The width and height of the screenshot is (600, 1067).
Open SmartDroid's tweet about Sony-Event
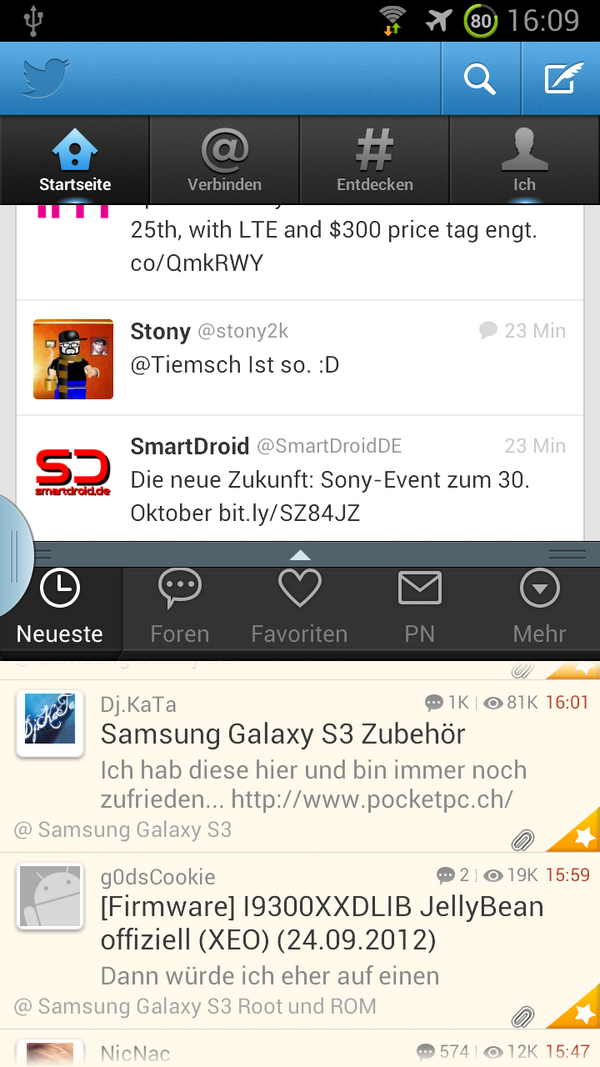[x=300, y=478]
